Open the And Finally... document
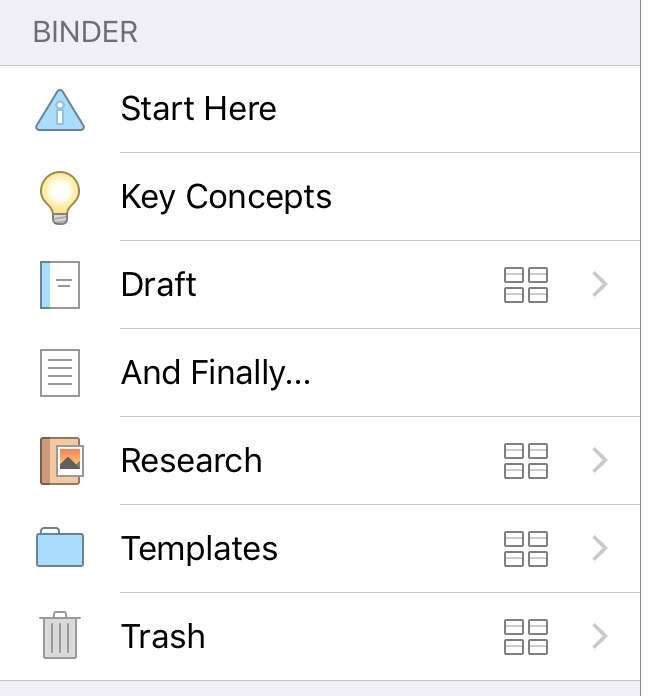Image resolution: width=648 pixels, height=696 pixels. click(x=216, y=373)
